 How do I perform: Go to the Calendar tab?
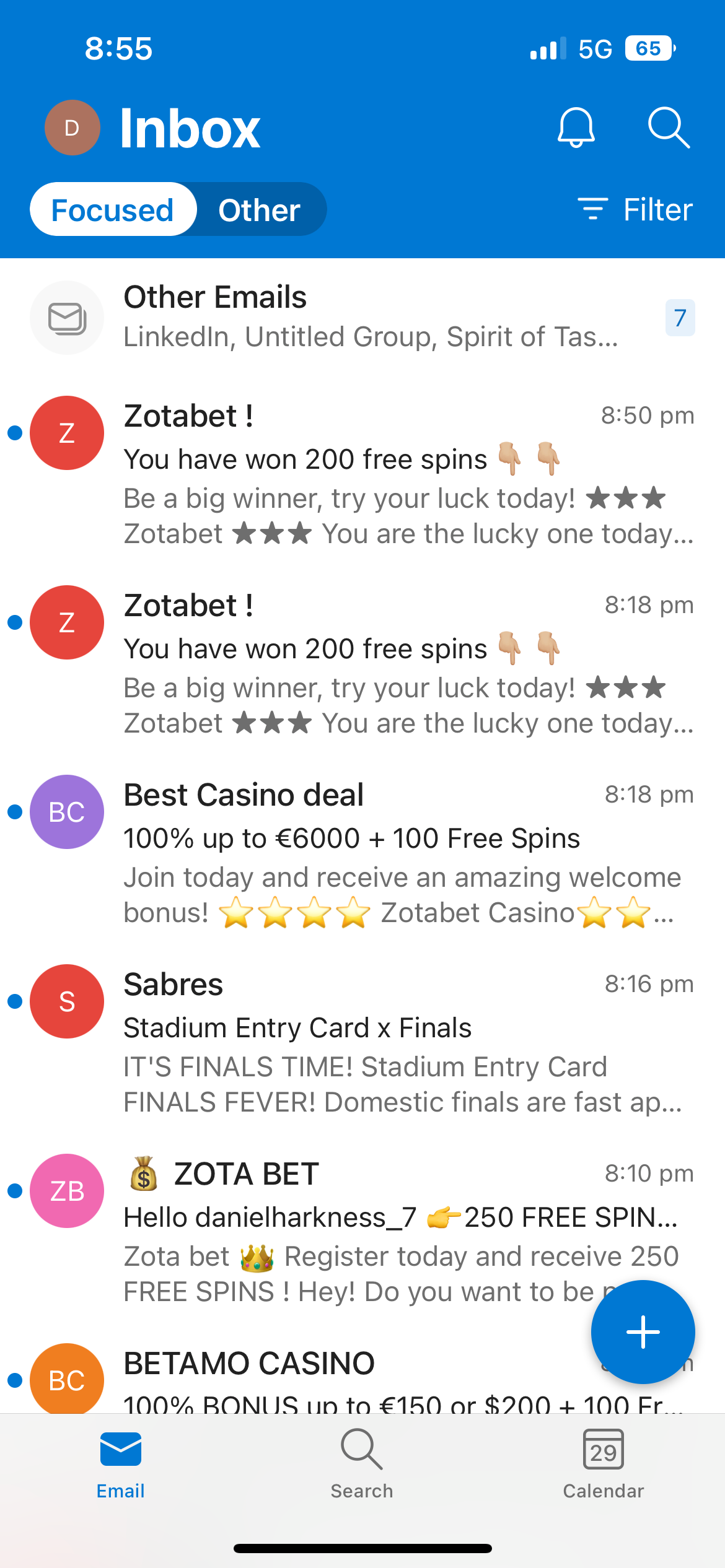(603, 1464)
